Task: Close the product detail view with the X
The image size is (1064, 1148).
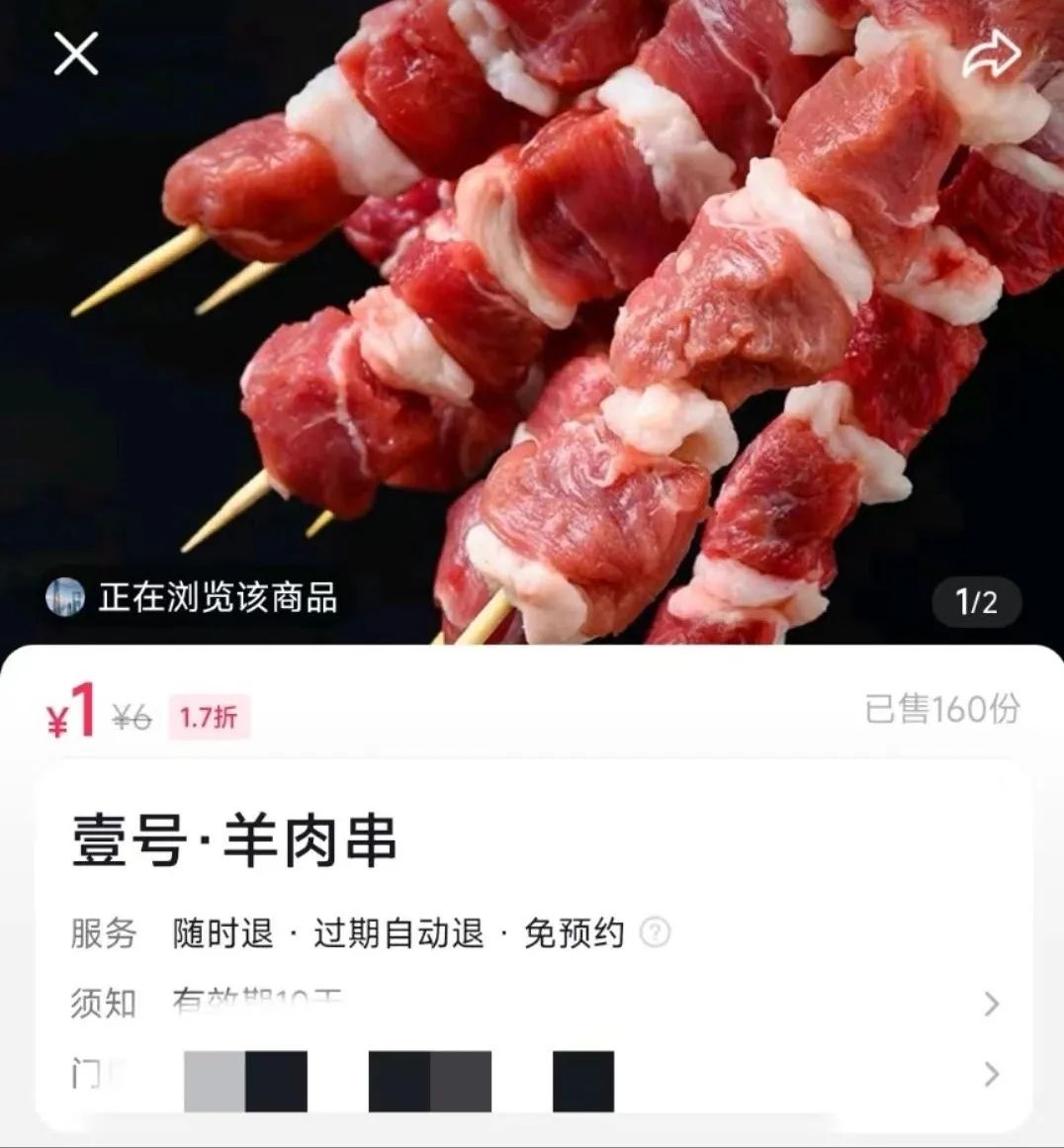Action: click(74, 54)
